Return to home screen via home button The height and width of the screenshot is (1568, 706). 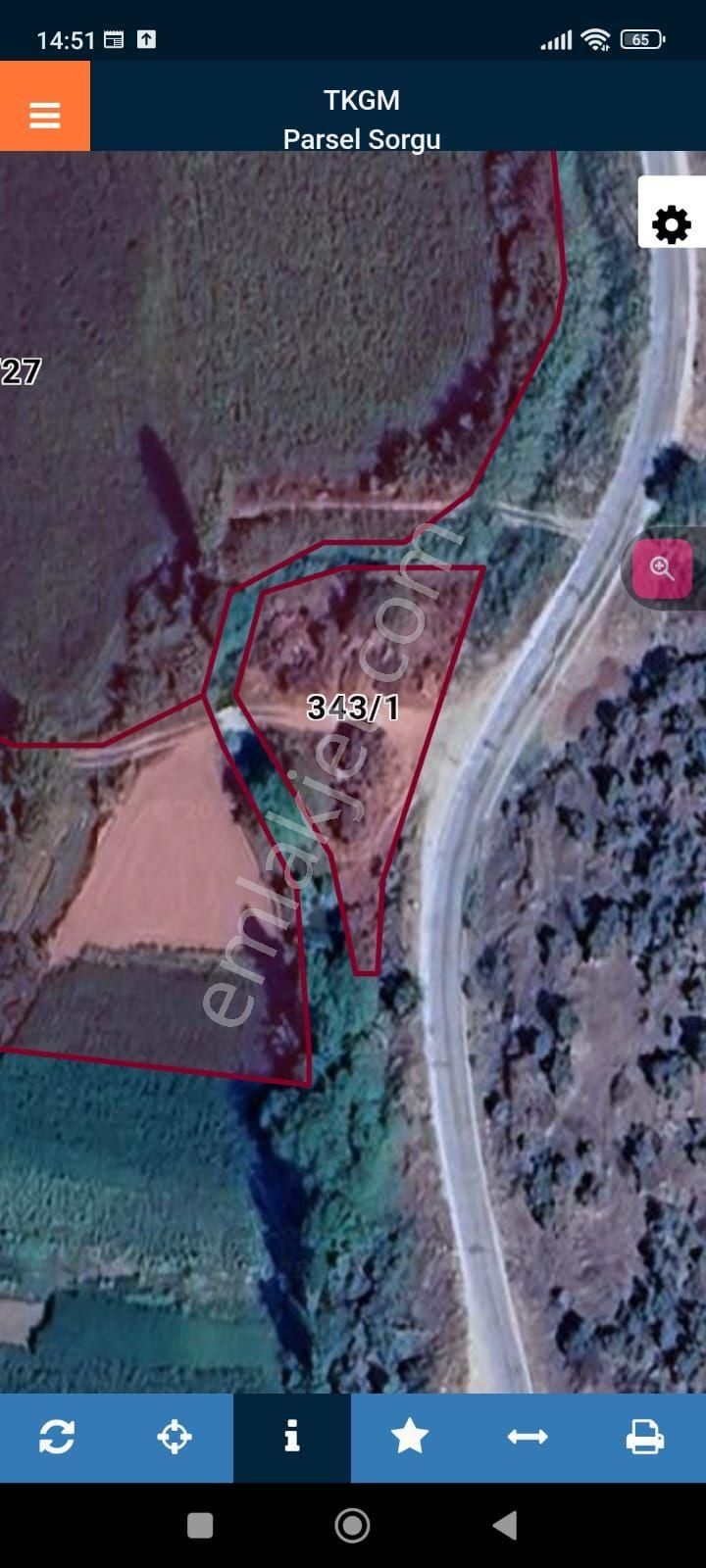[x=352, y=1525]
